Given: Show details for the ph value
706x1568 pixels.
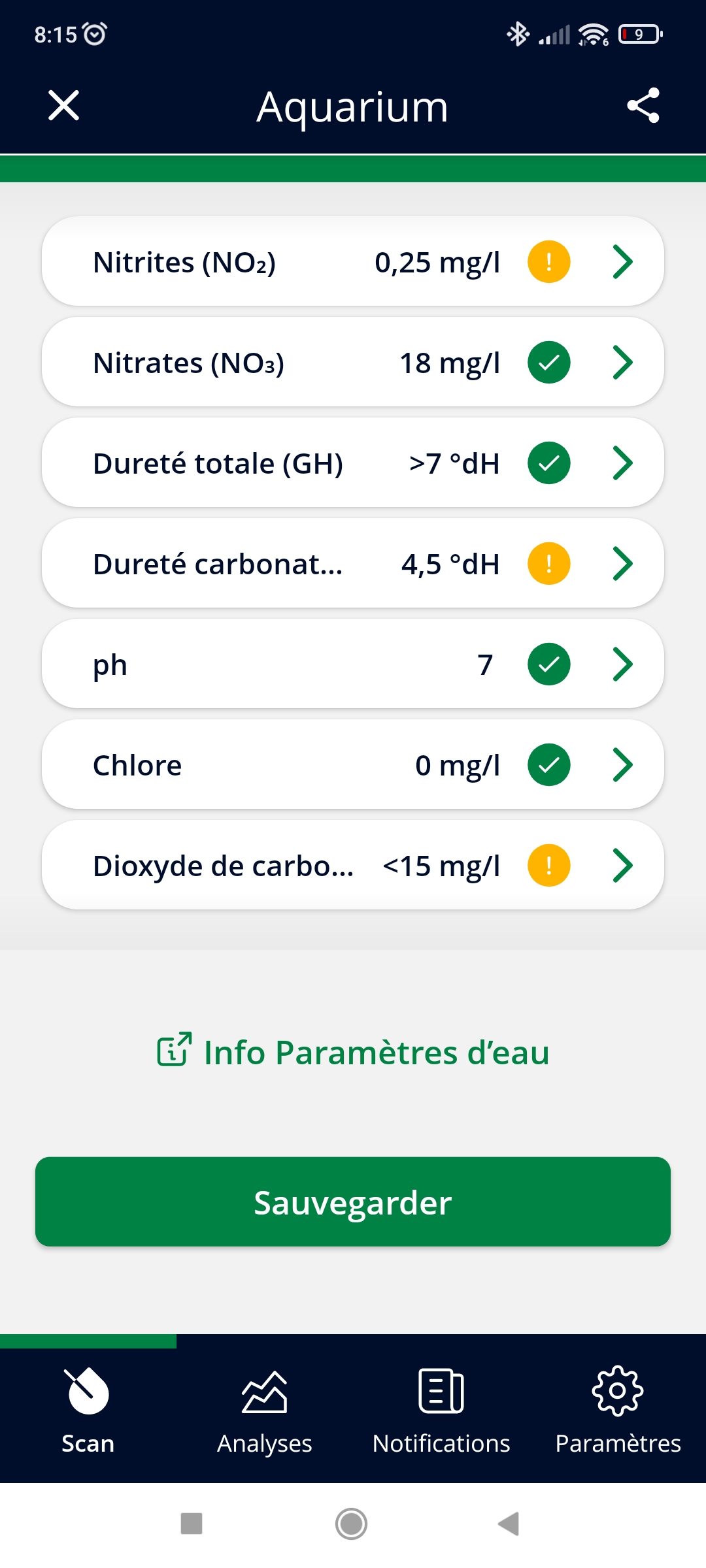Looking at the screenshot, I should [x=353, y=664].
